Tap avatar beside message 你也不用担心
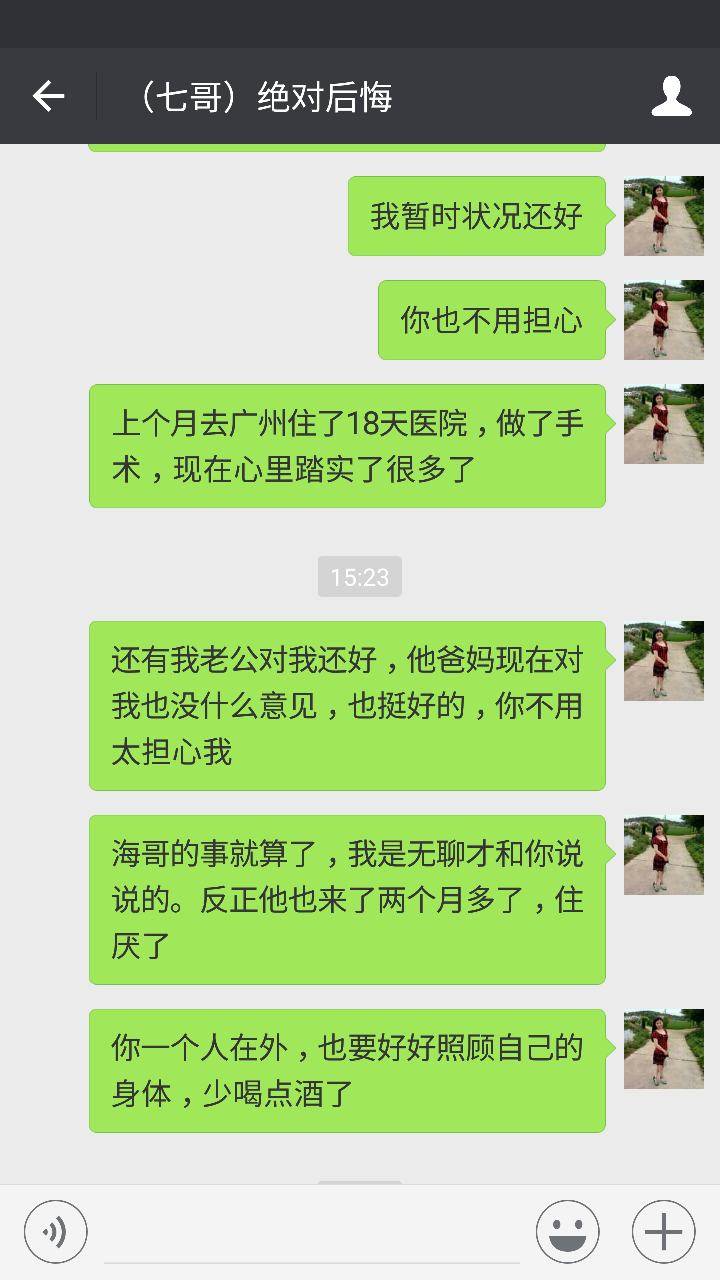 click(663, 320)
